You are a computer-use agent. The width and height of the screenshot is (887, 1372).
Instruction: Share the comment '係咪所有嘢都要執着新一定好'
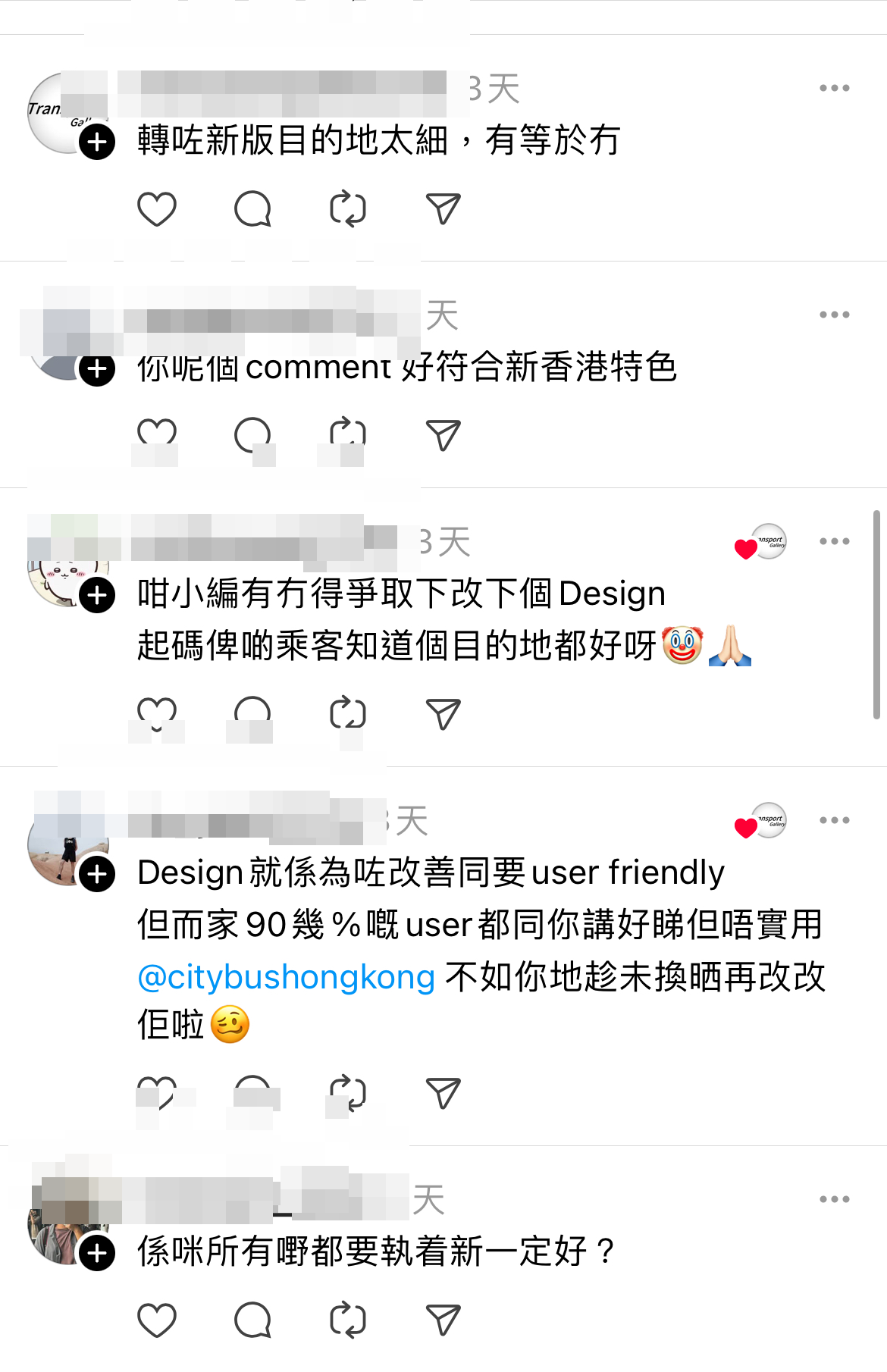(443, 1320)
